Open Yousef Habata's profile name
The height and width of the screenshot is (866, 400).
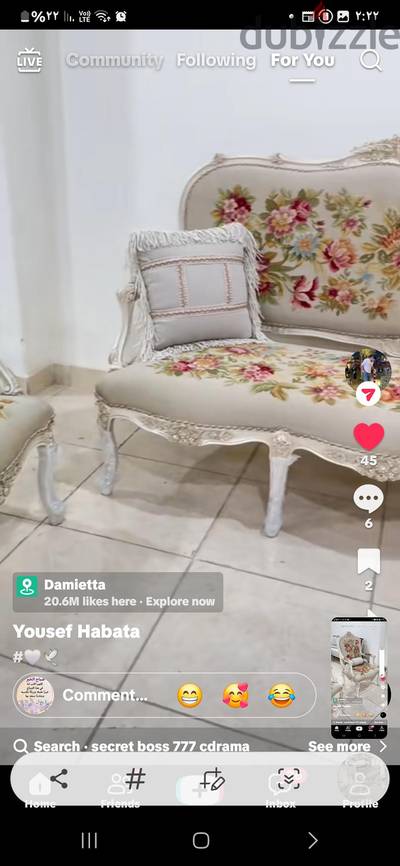(x=76, y=631)
